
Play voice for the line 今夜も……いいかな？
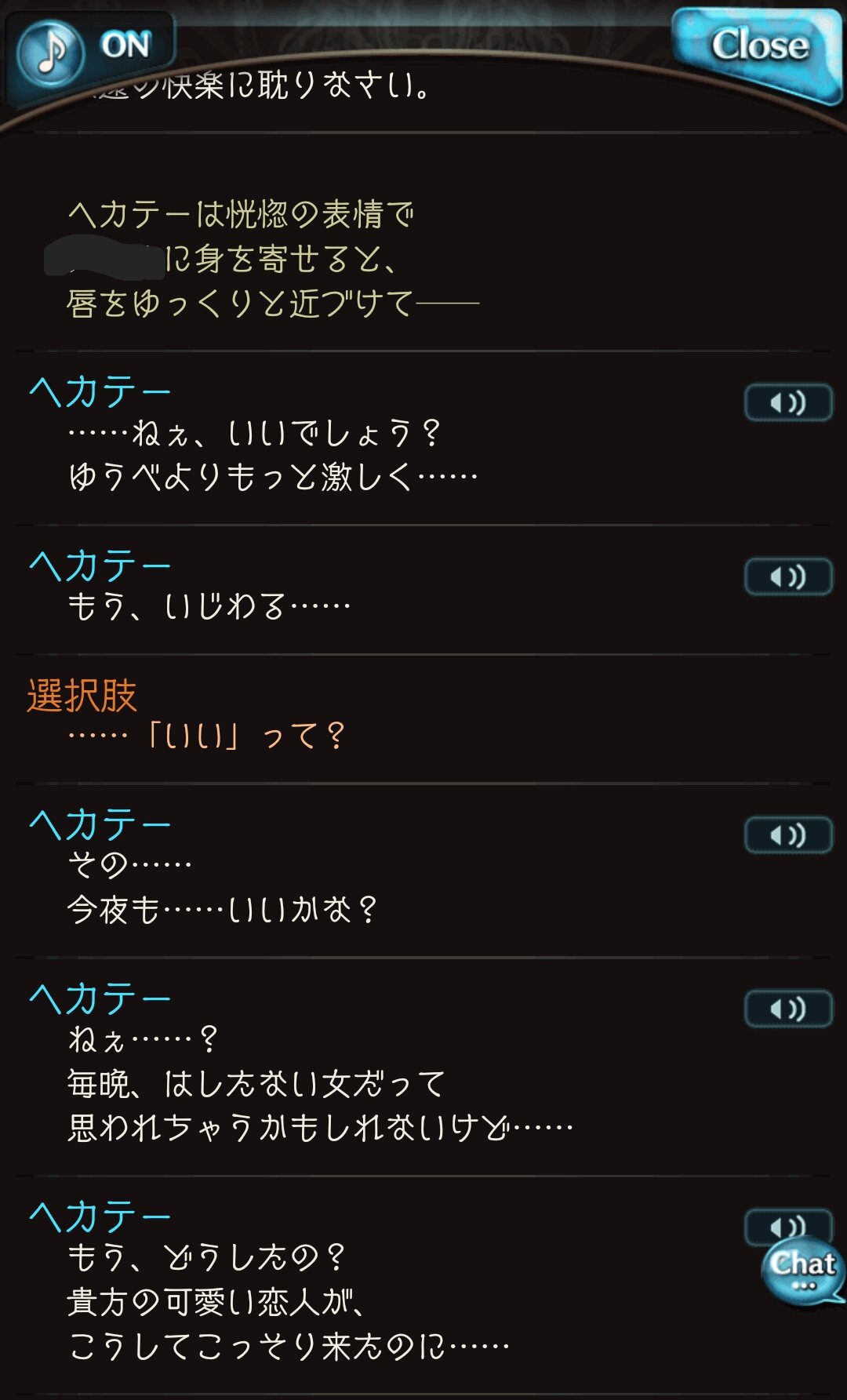point(787,835)
